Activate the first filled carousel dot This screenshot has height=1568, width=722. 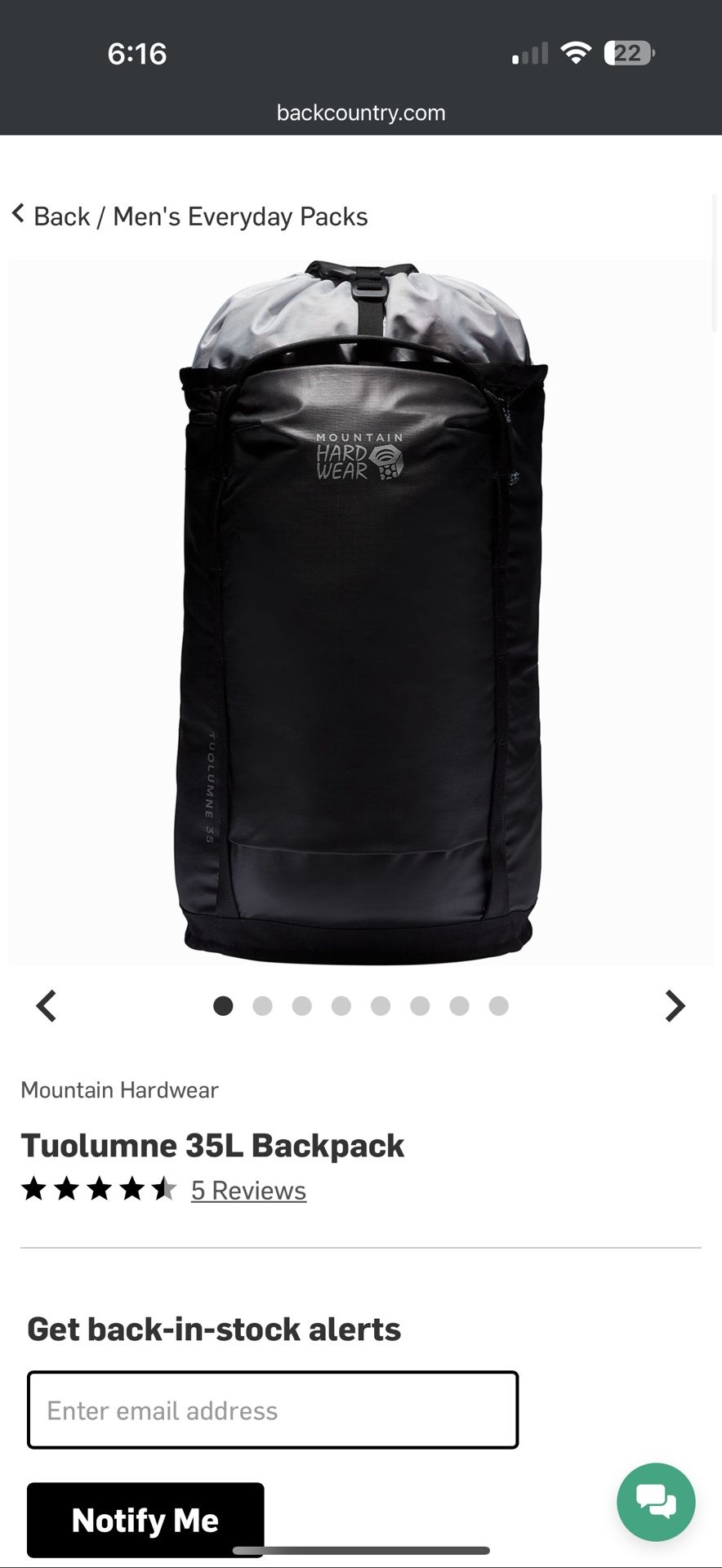tap(223, 1005)
